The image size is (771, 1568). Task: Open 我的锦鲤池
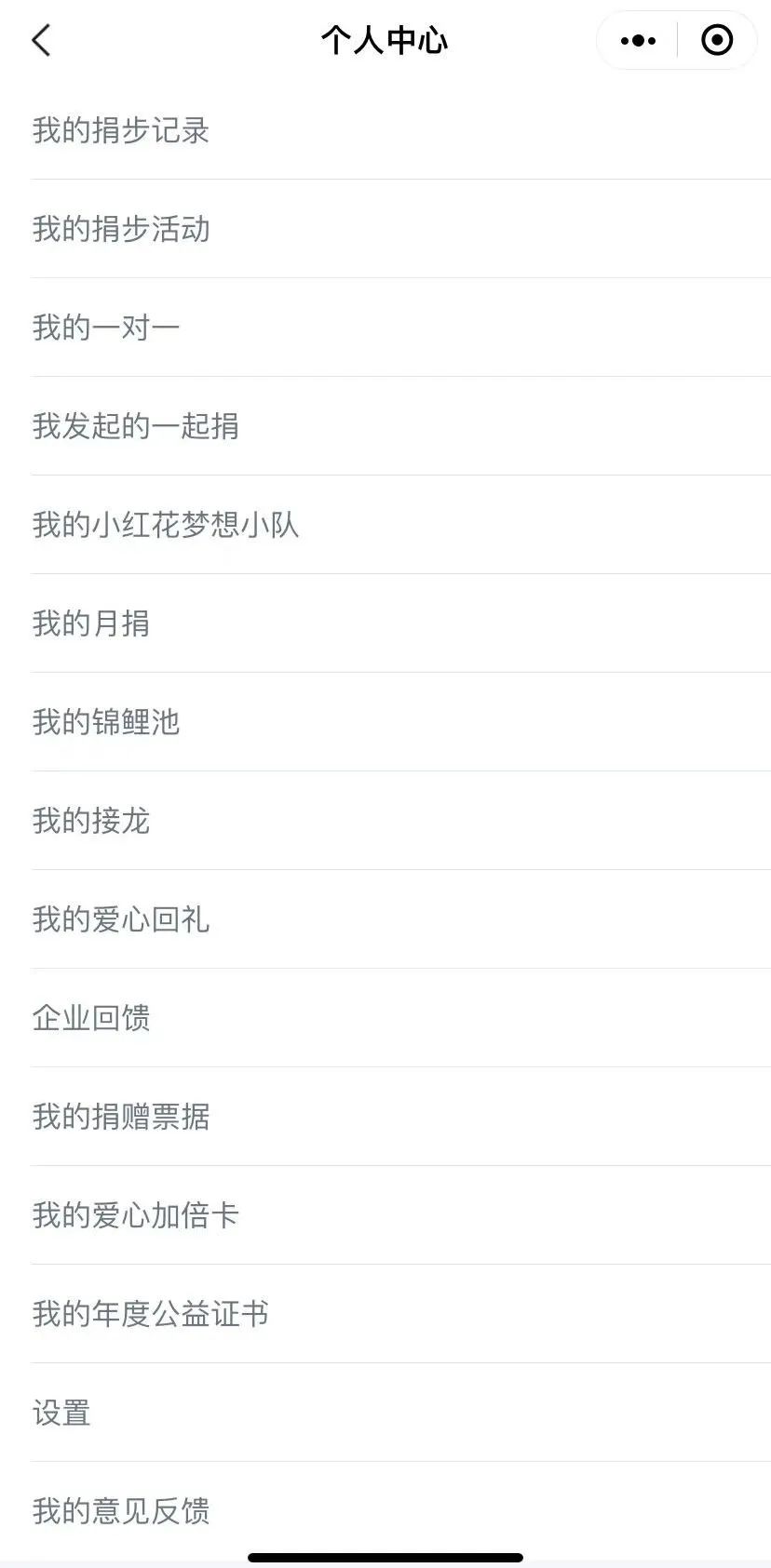[x=106, y=722]
